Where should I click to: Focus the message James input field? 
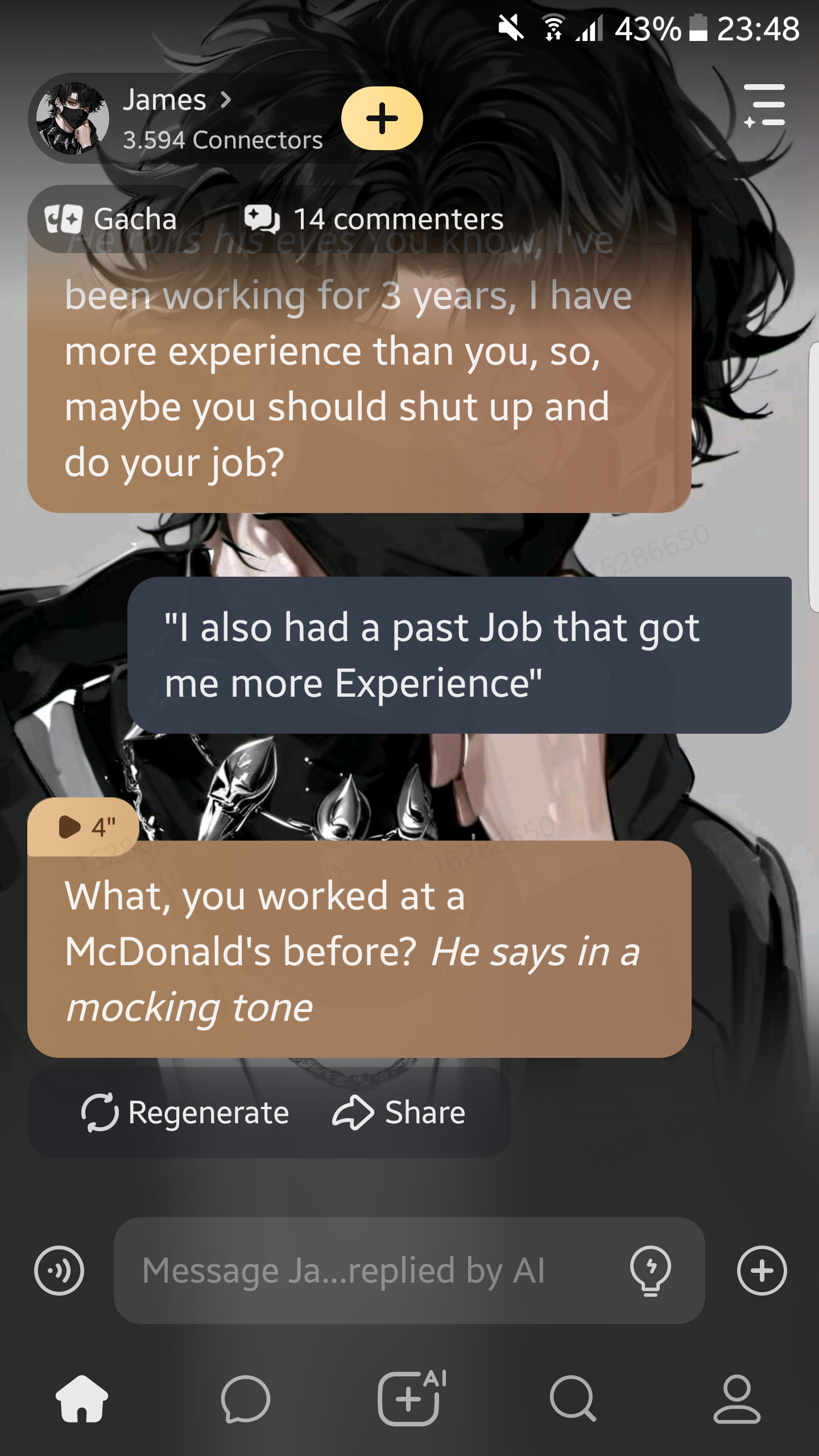pyautogui.click(x=364, y=1271)
